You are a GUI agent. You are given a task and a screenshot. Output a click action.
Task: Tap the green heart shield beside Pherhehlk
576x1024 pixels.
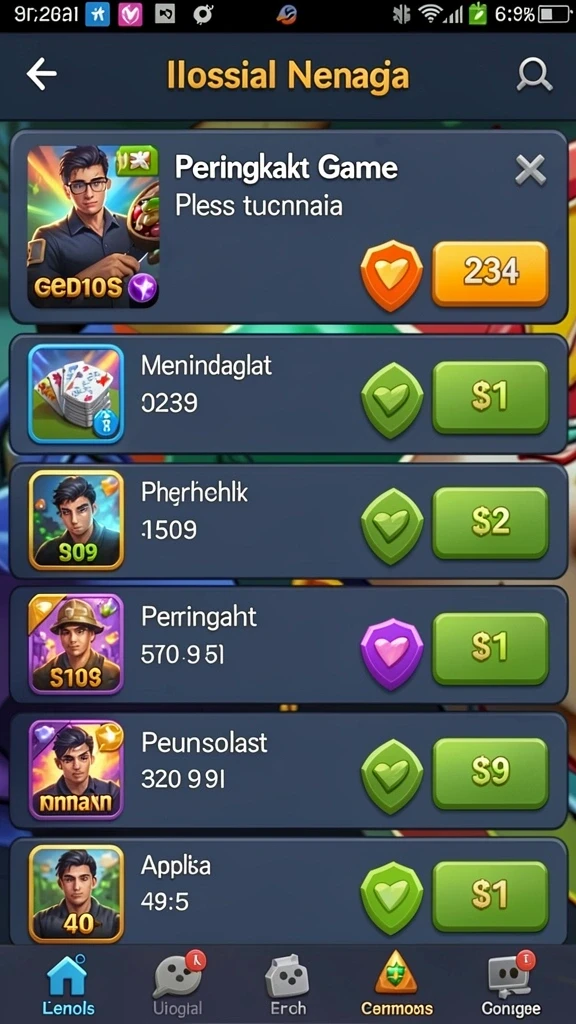[x=392, y=526]
